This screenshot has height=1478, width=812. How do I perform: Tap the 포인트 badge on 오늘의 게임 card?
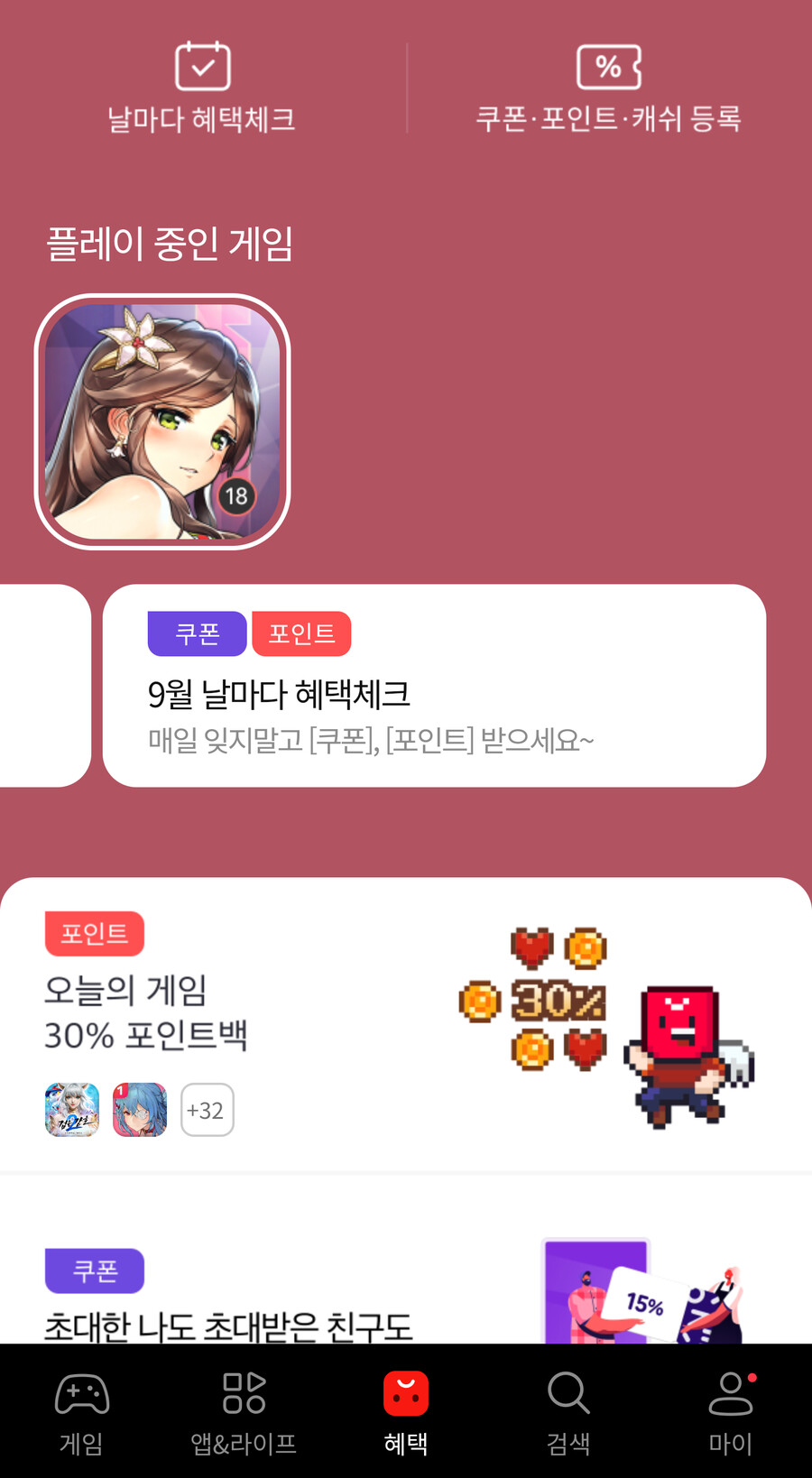click(x=94, y=933)
